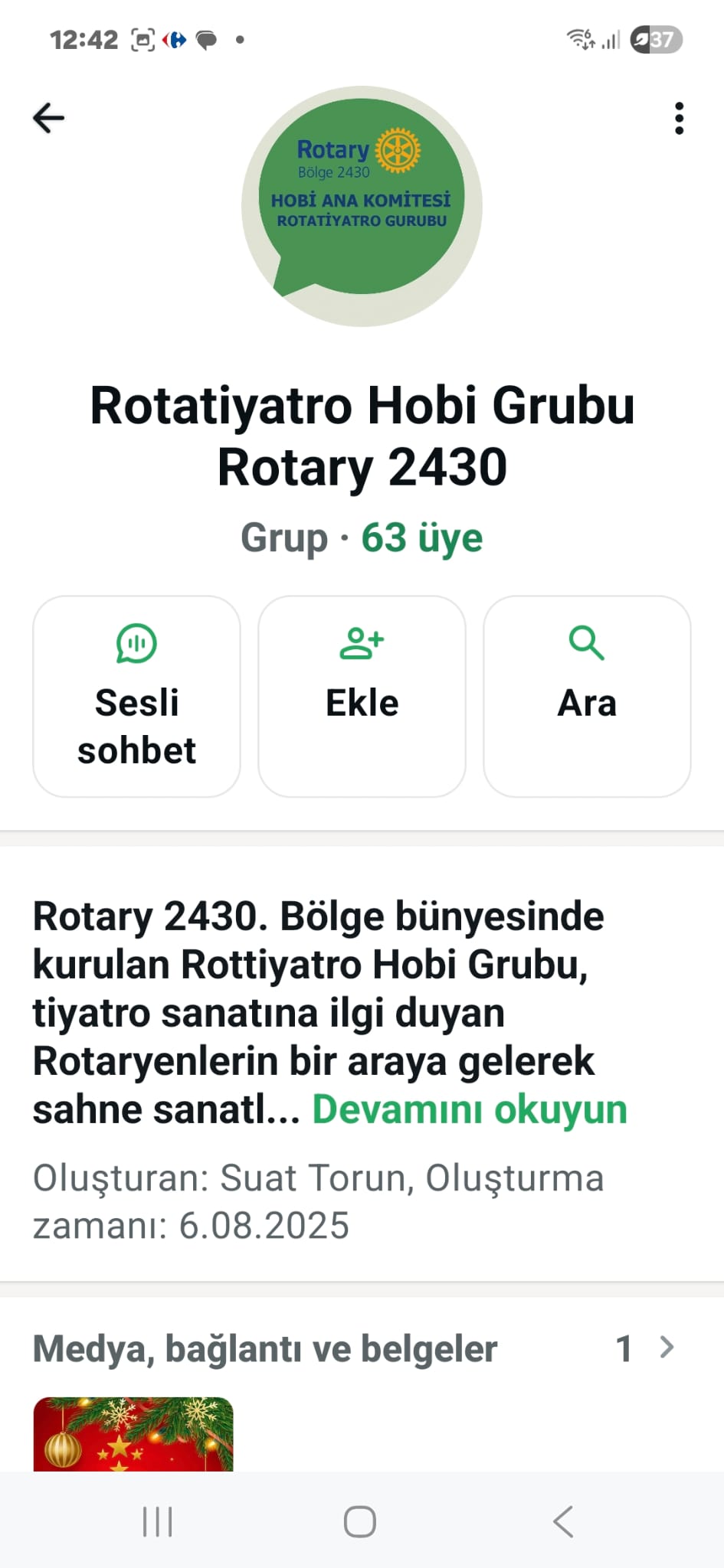
Task: View the Rotary group profile photo
Action: pyautogui.click(x=362, y=207)
